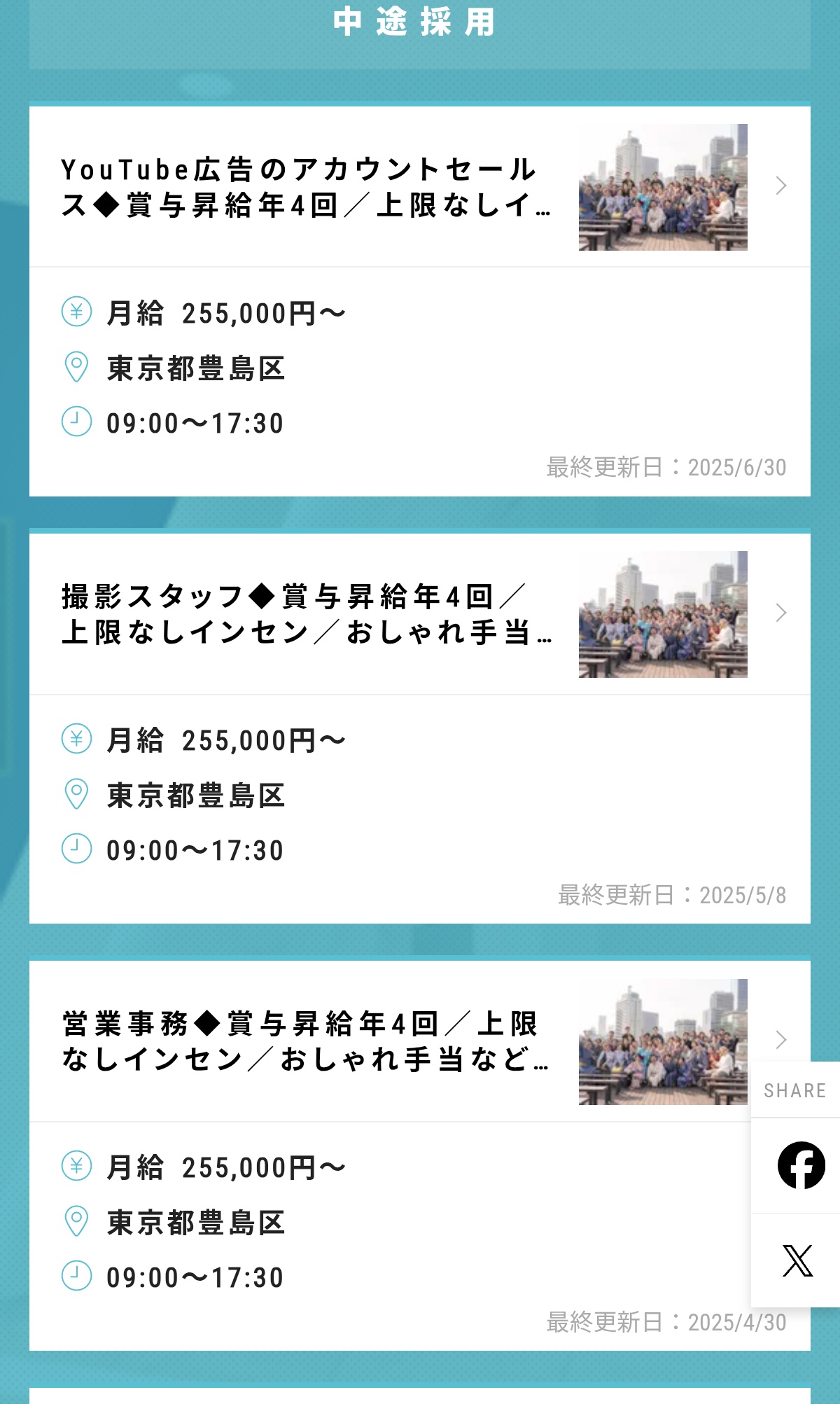Open the 撮影スタッフ job listing

tap(420, 729)
